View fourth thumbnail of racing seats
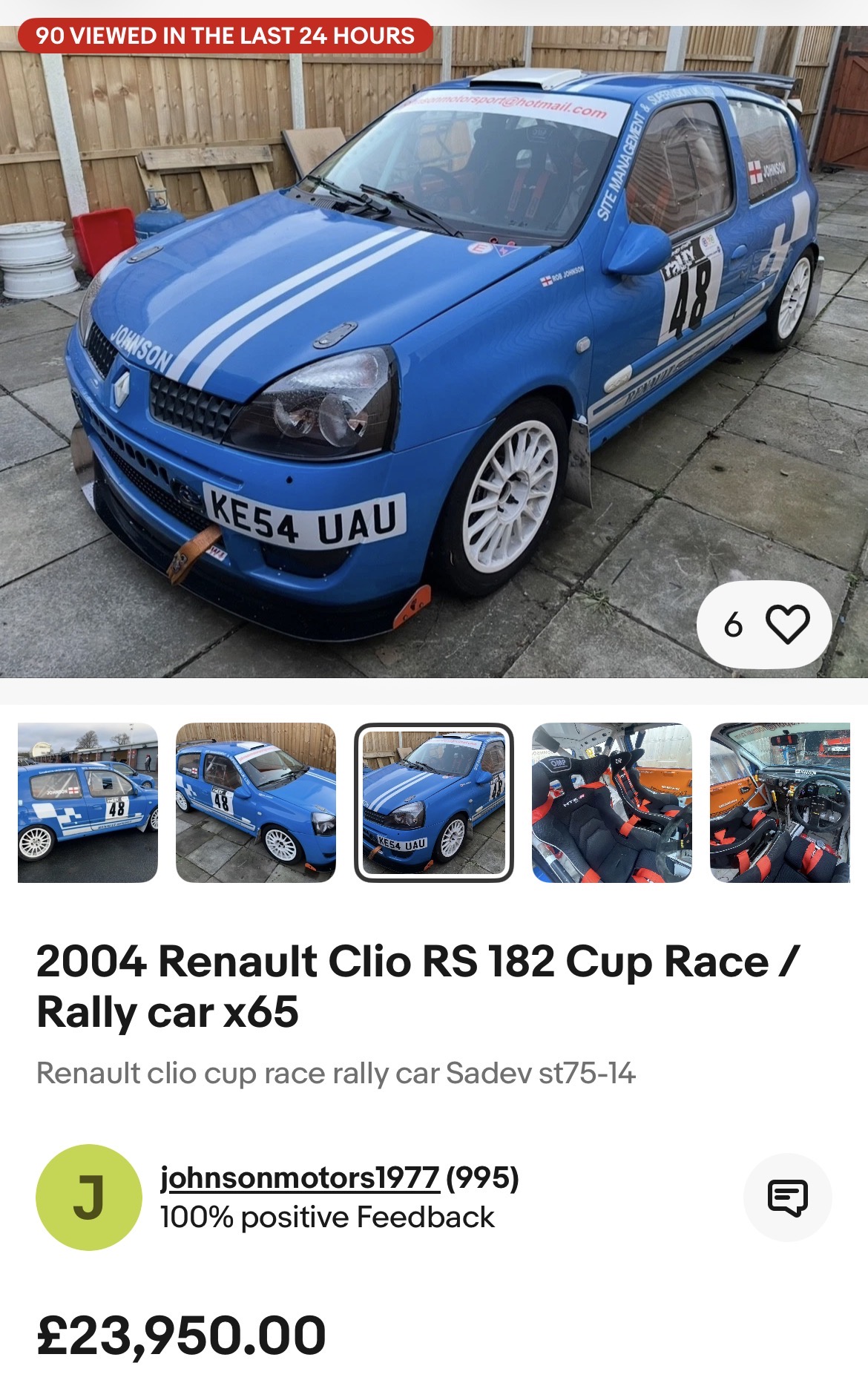This screenshot has width=868, height=1383. click(611, 803)
